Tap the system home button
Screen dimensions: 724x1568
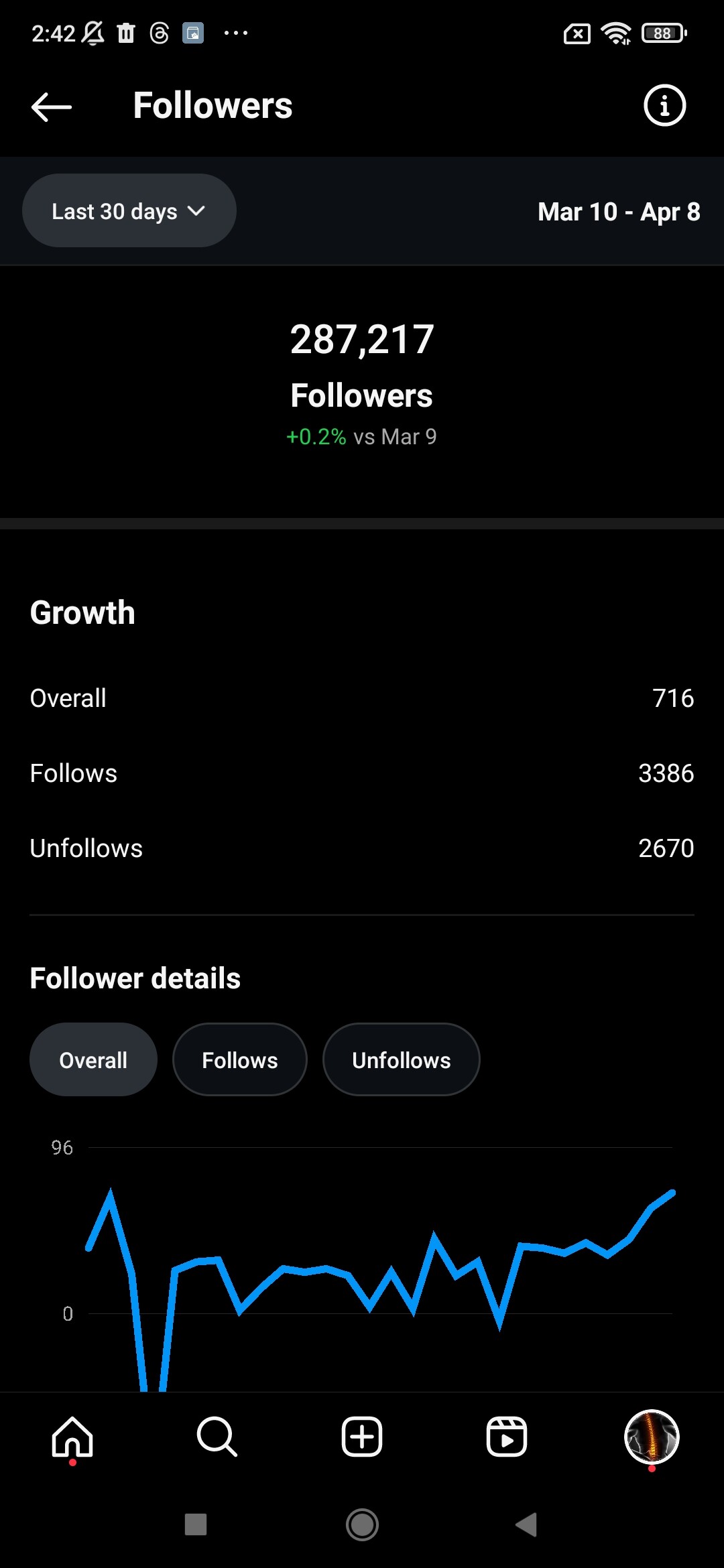362,1524
